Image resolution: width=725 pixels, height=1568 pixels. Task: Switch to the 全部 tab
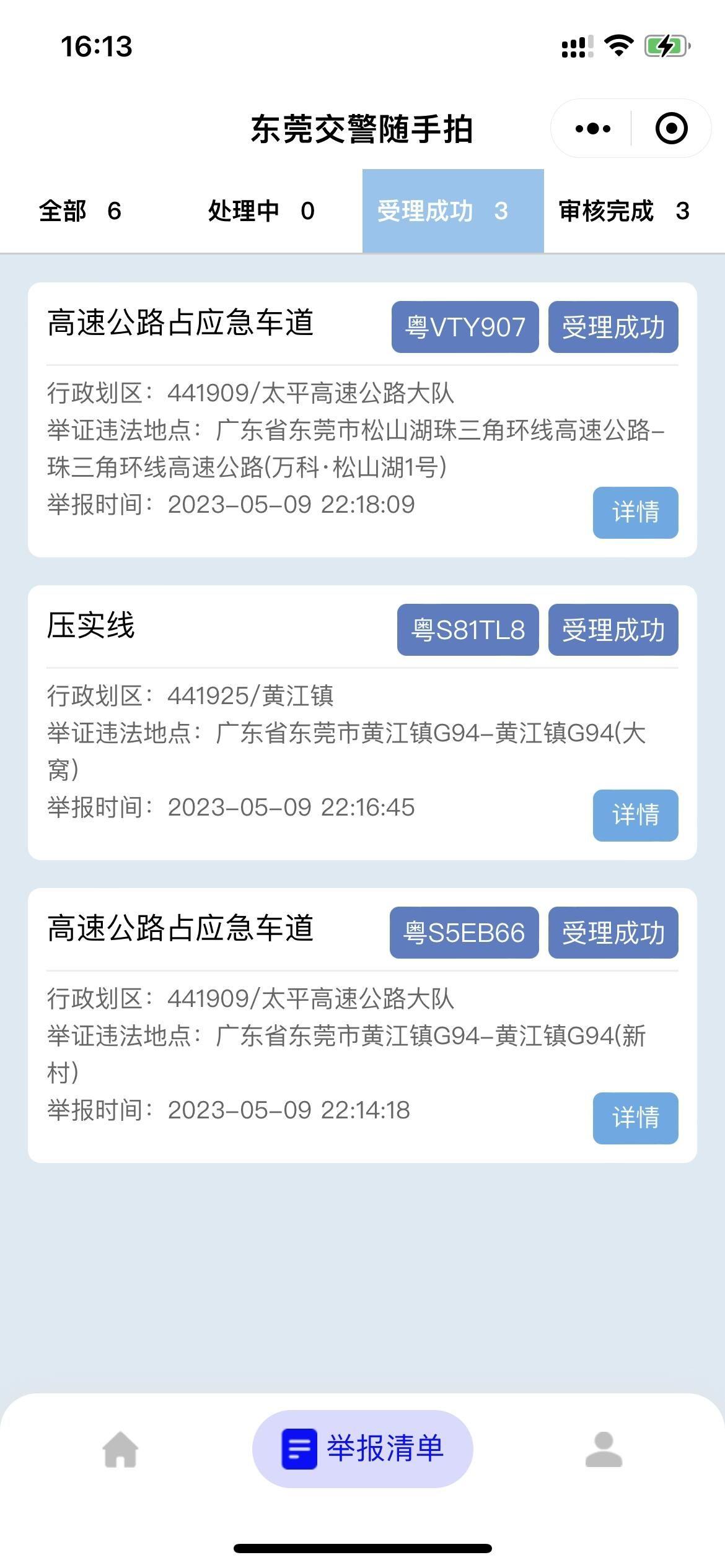(81, 211)
